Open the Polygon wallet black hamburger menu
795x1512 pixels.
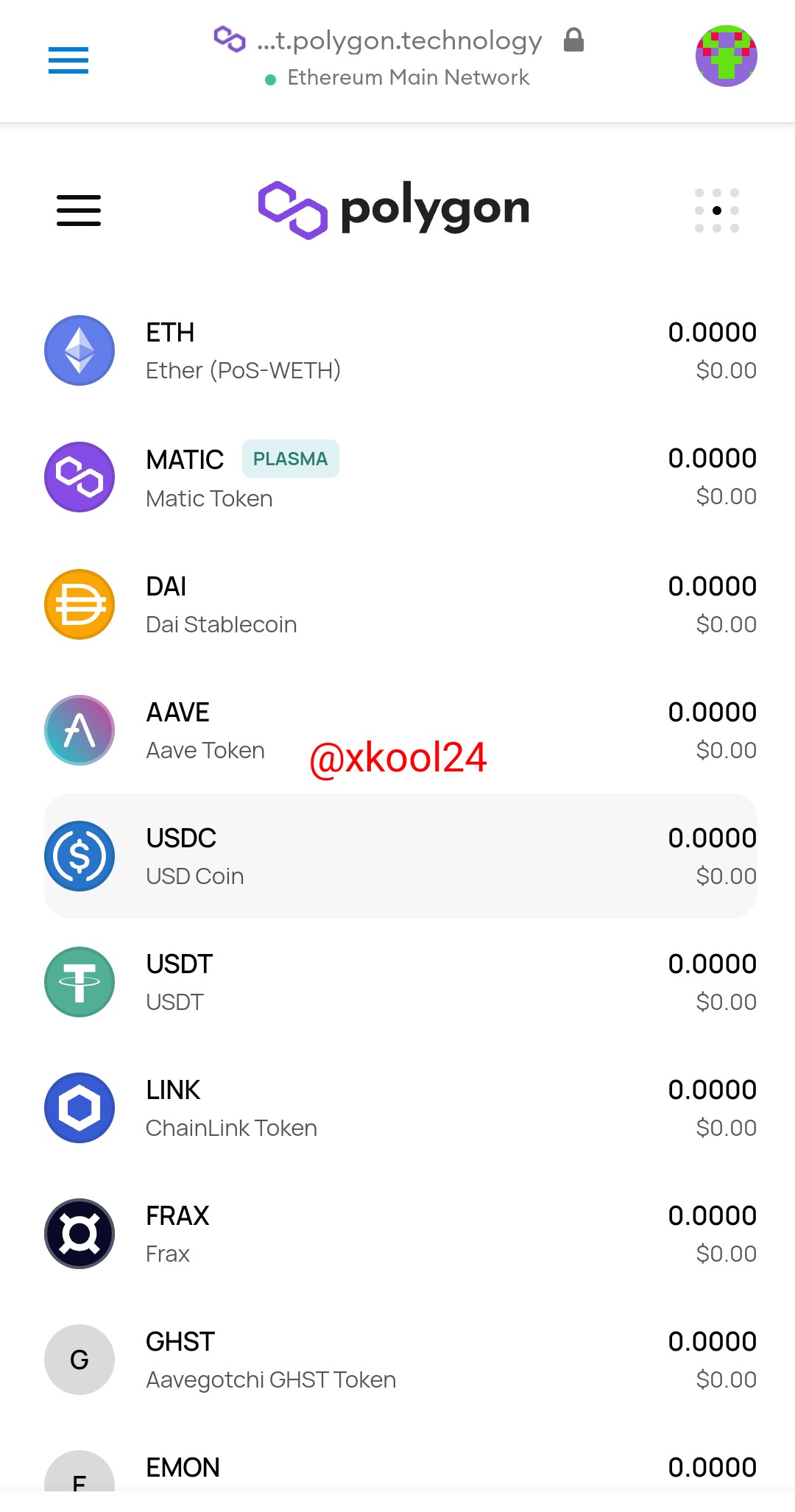pos(79,211)
